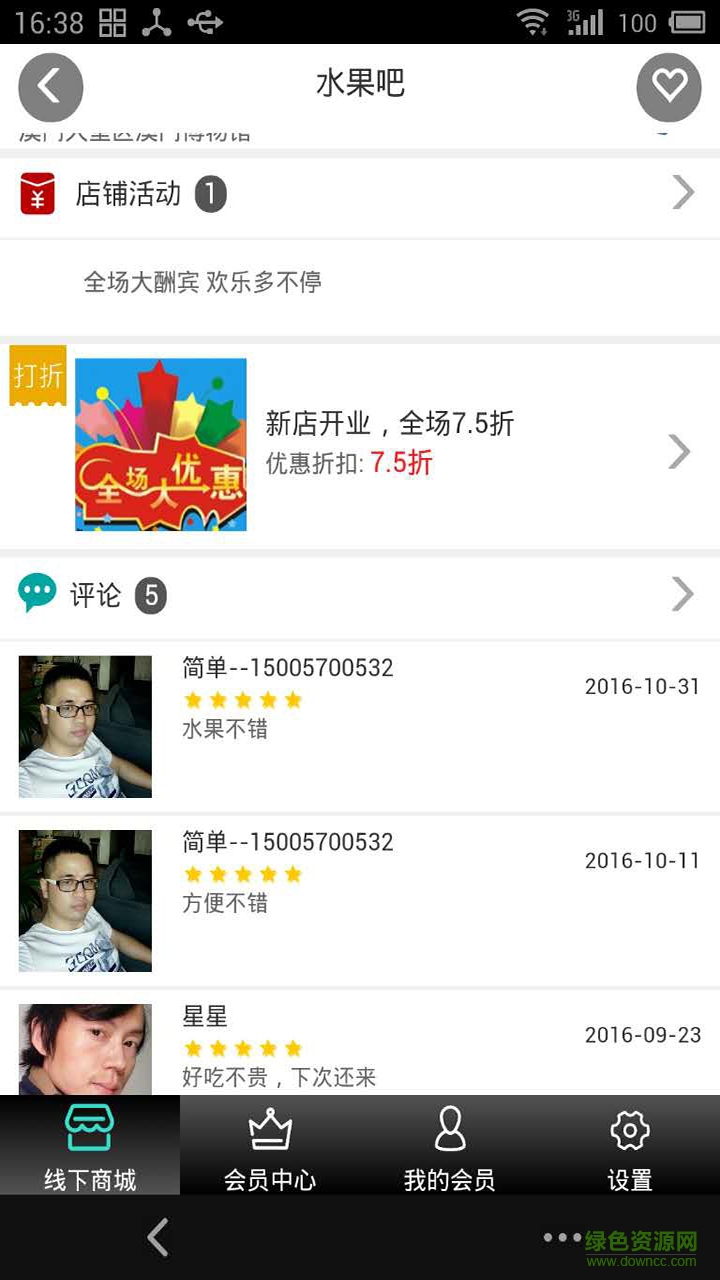Viewport: 720px width, 1280px height.
Task: Open the 店铺活动 section
Action: pyautogui.click(x=360, y=193)
